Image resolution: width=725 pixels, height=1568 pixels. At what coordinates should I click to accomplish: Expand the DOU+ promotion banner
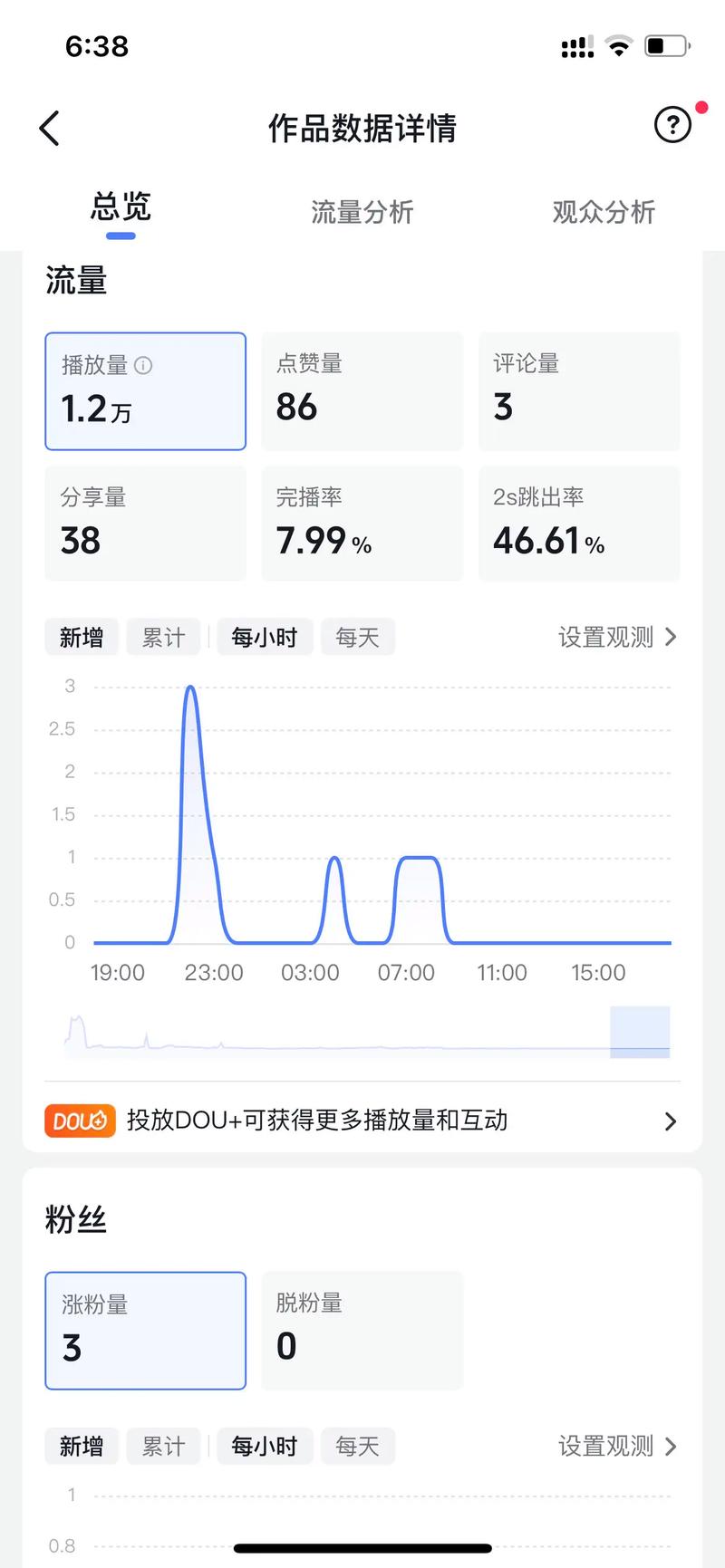[362, 1121]
